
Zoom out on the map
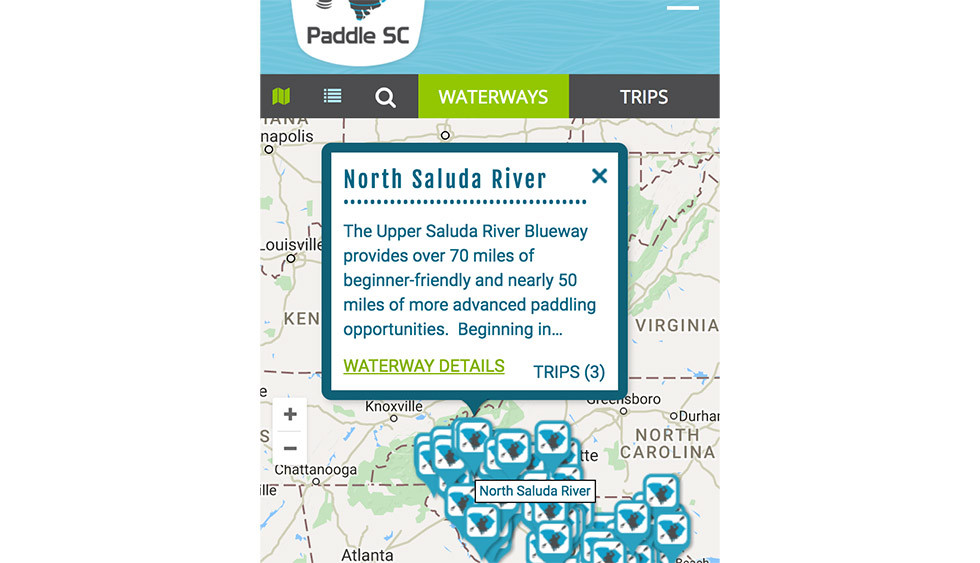pyautogui.click(x=290, y=448)
